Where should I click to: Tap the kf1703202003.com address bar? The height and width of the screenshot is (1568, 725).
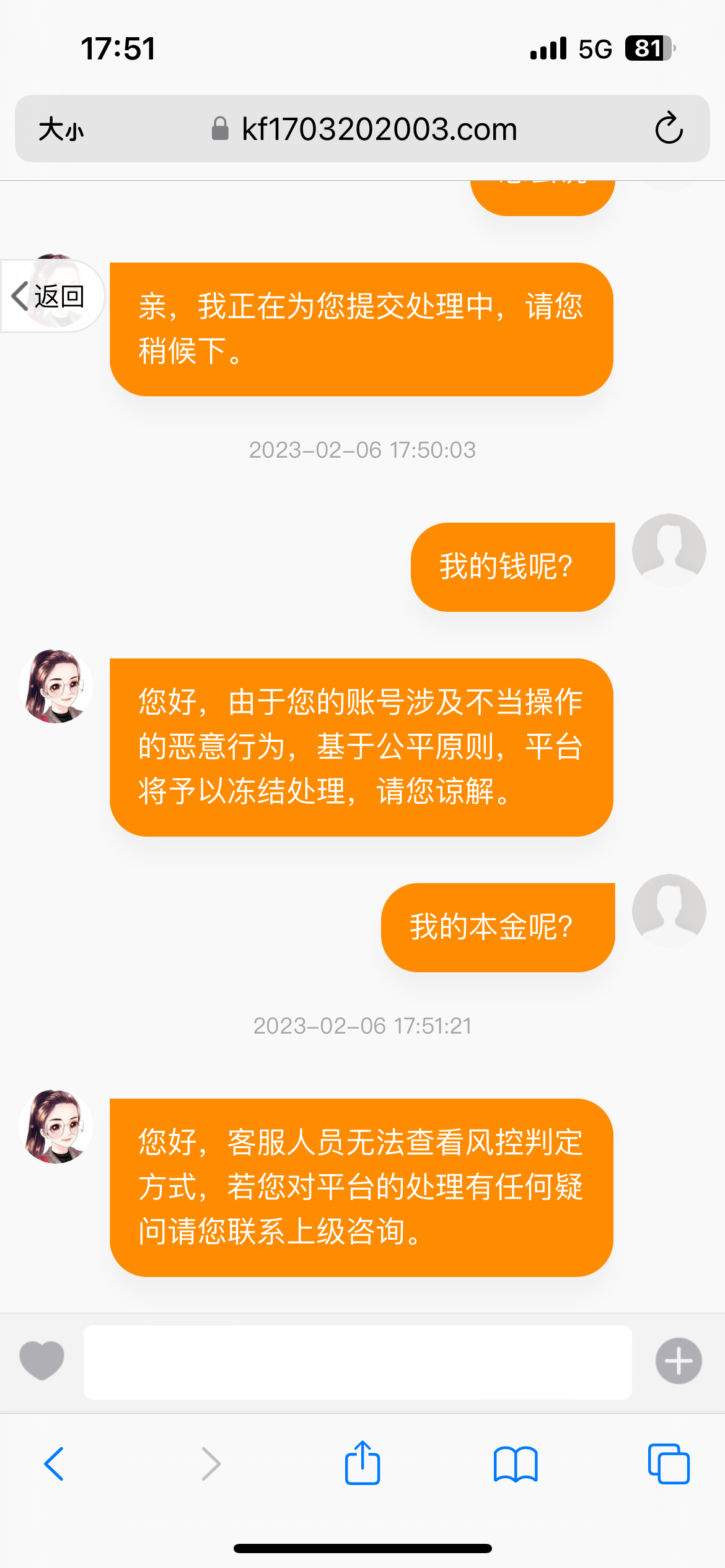(378, 129)
